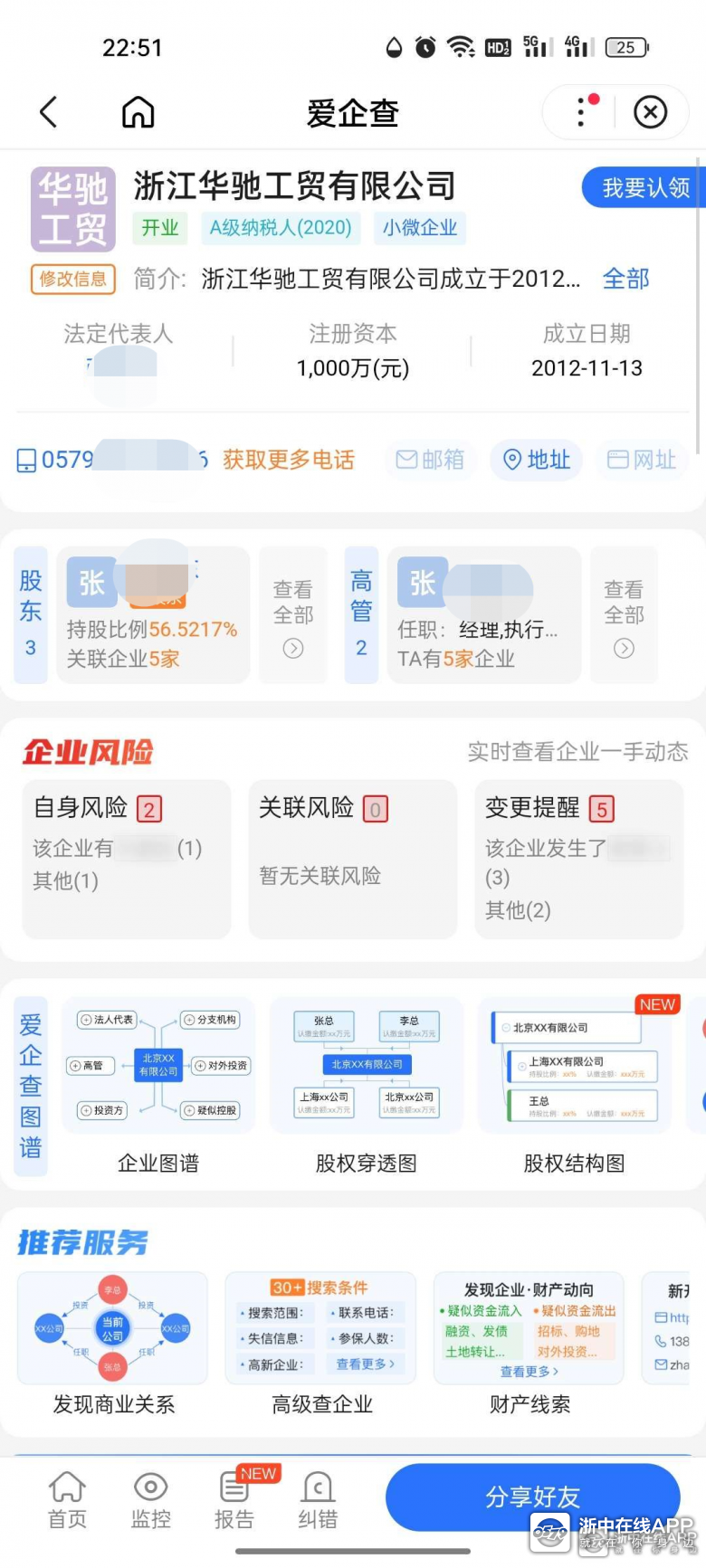Open the 企业图谱 enterprise graph
Viewport: 706px width, 1568px height.
click(x=158, y=1086)
